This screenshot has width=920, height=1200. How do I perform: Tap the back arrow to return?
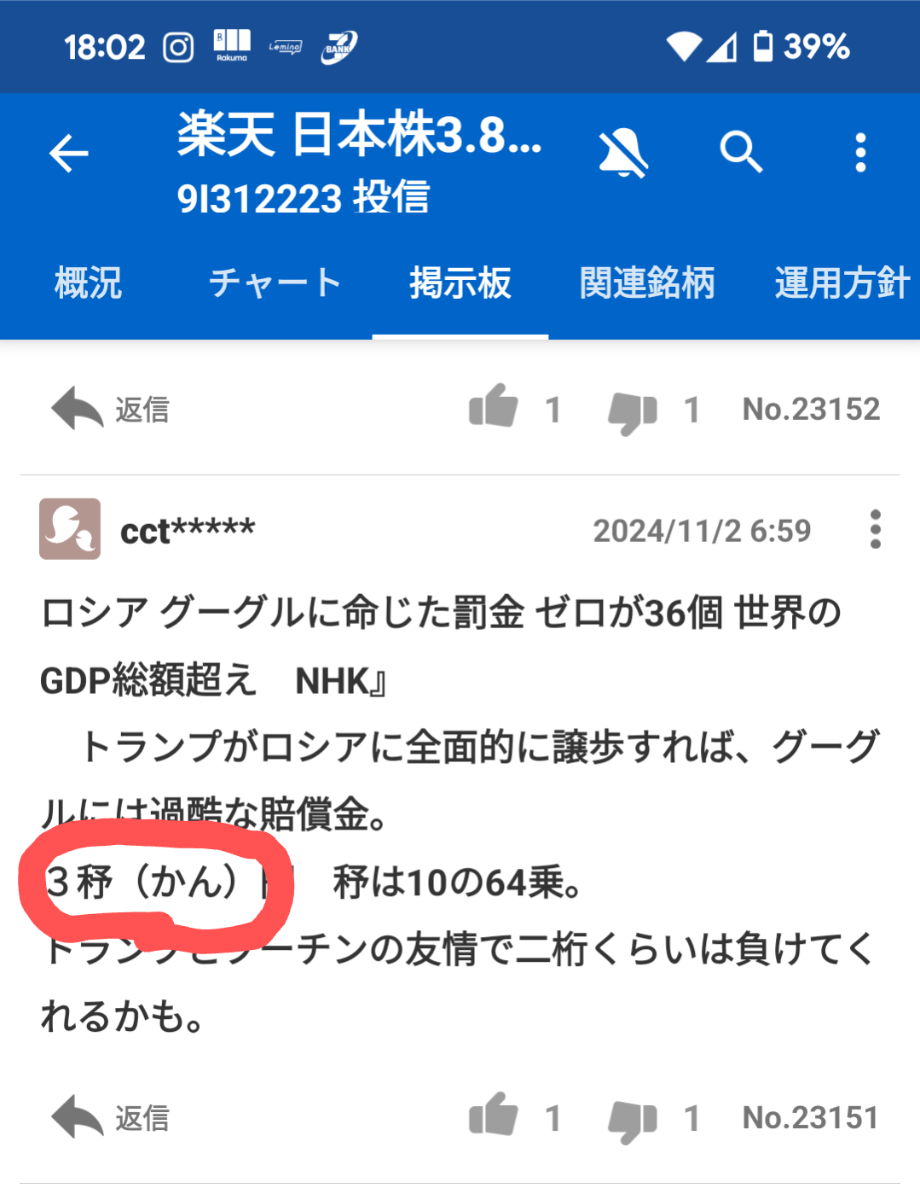point(66,152)
